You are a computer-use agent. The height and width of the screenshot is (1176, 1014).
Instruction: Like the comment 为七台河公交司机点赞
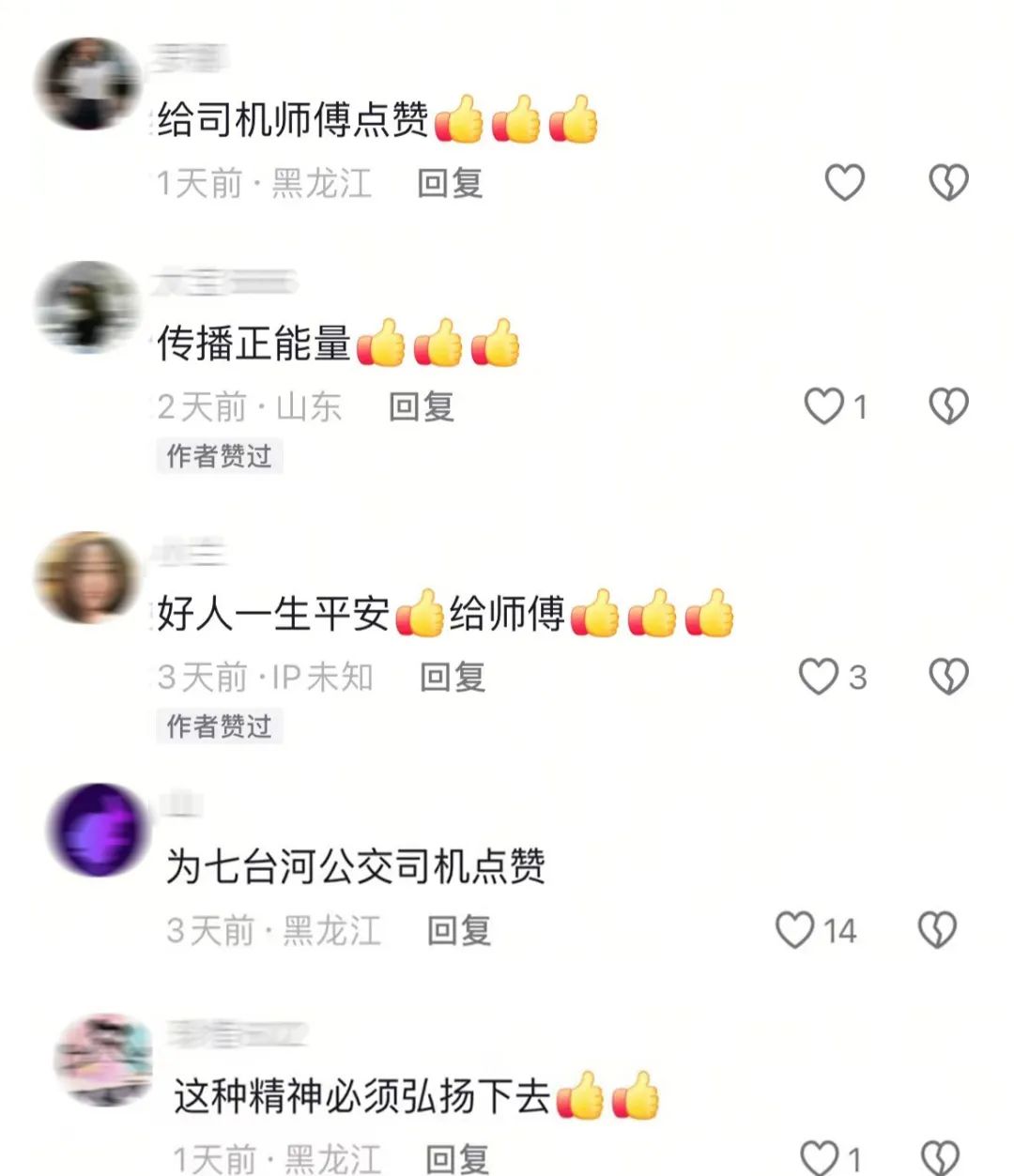click(795, 930)
